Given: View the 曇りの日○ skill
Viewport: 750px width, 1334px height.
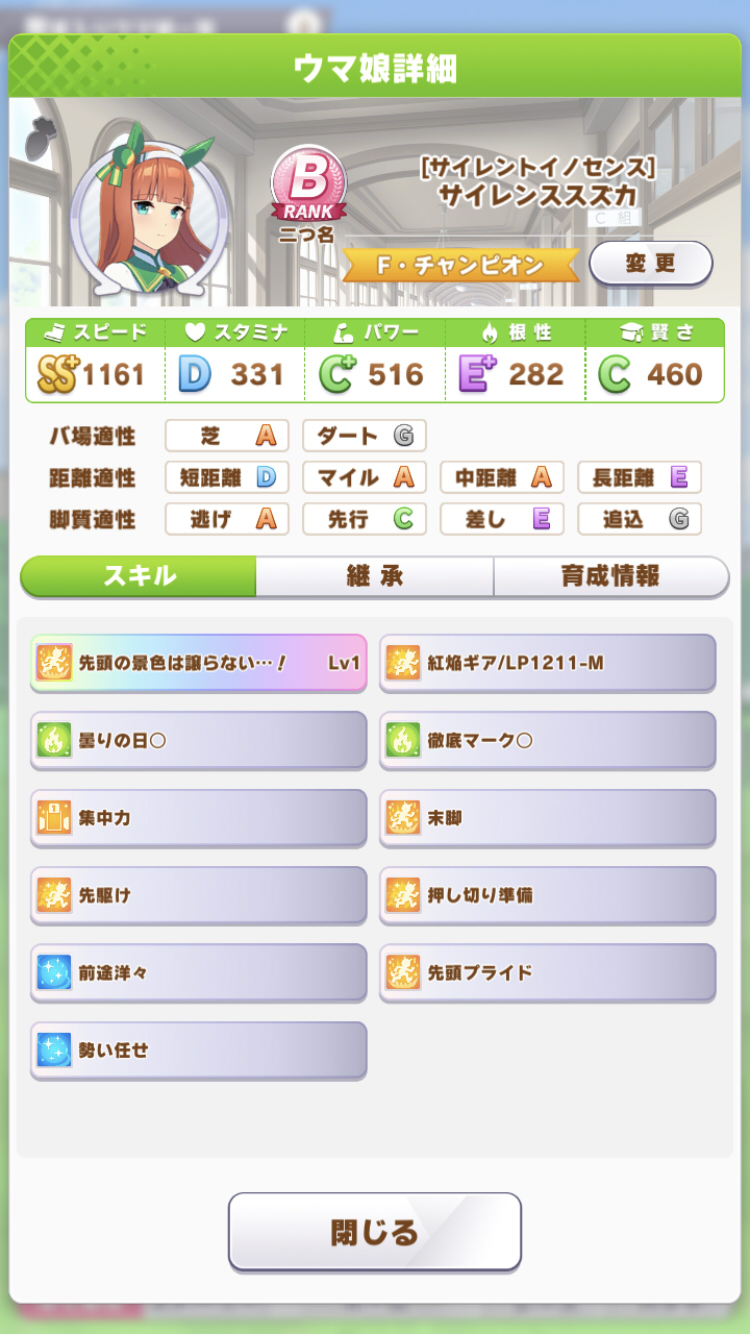Looking at the screenshot, I should [x=199, y=740].
